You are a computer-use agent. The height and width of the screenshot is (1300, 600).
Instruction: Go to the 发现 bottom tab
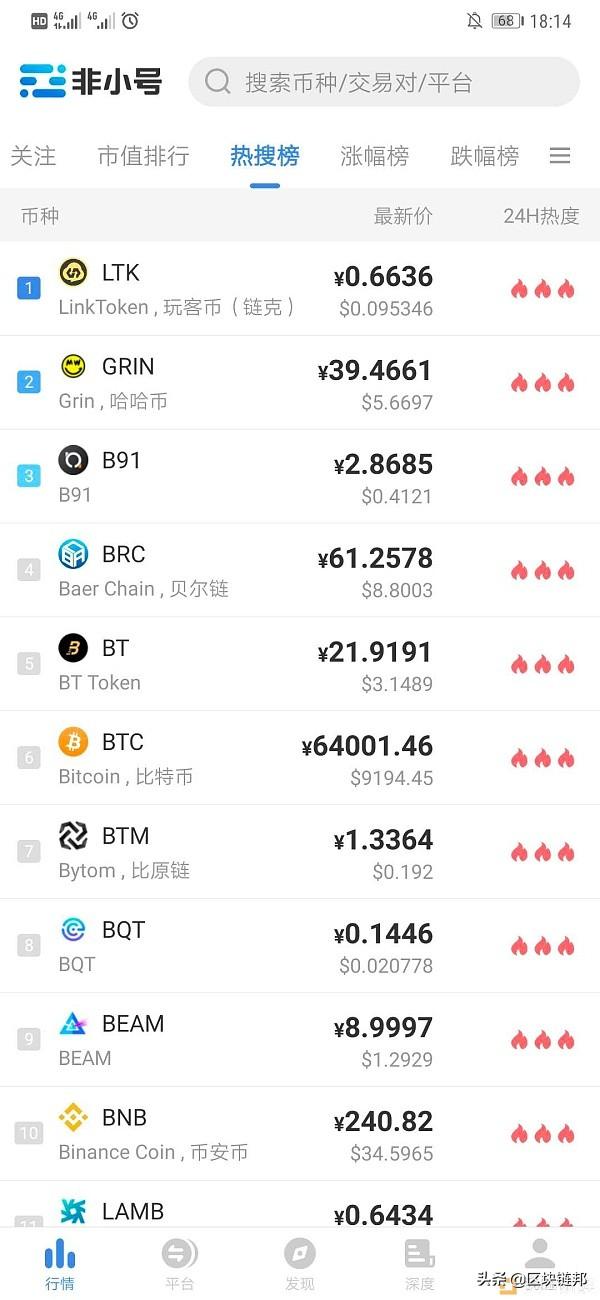[300, 1264]
